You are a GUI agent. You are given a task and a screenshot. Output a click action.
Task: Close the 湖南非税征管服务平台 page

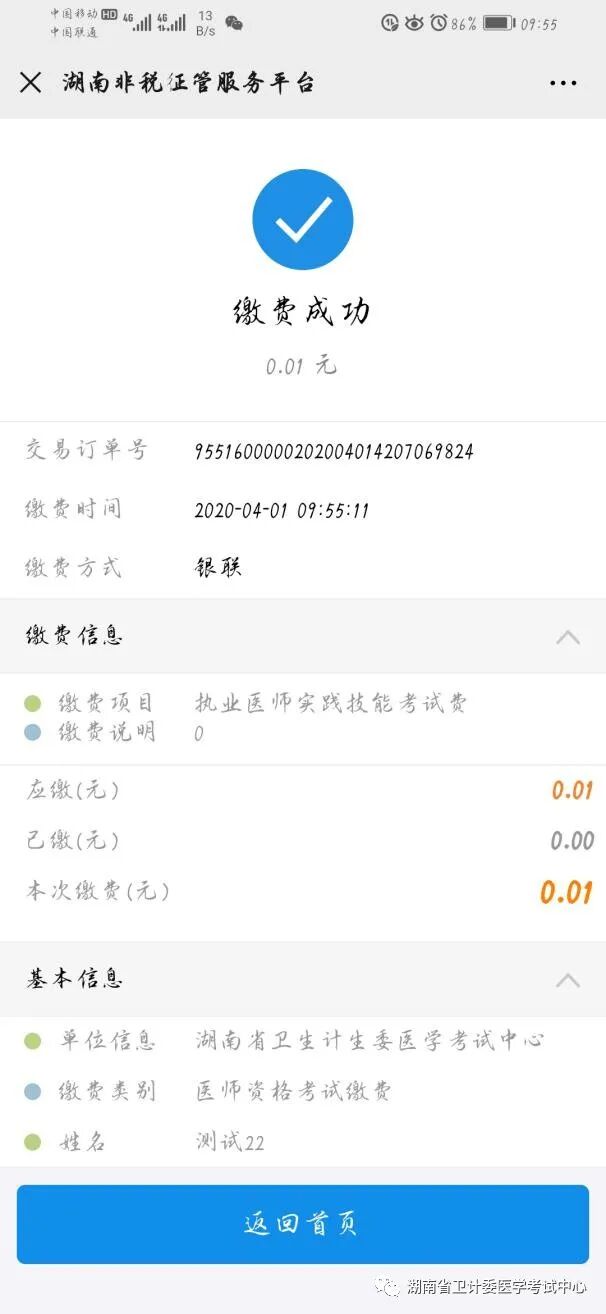tap(31, 83)
